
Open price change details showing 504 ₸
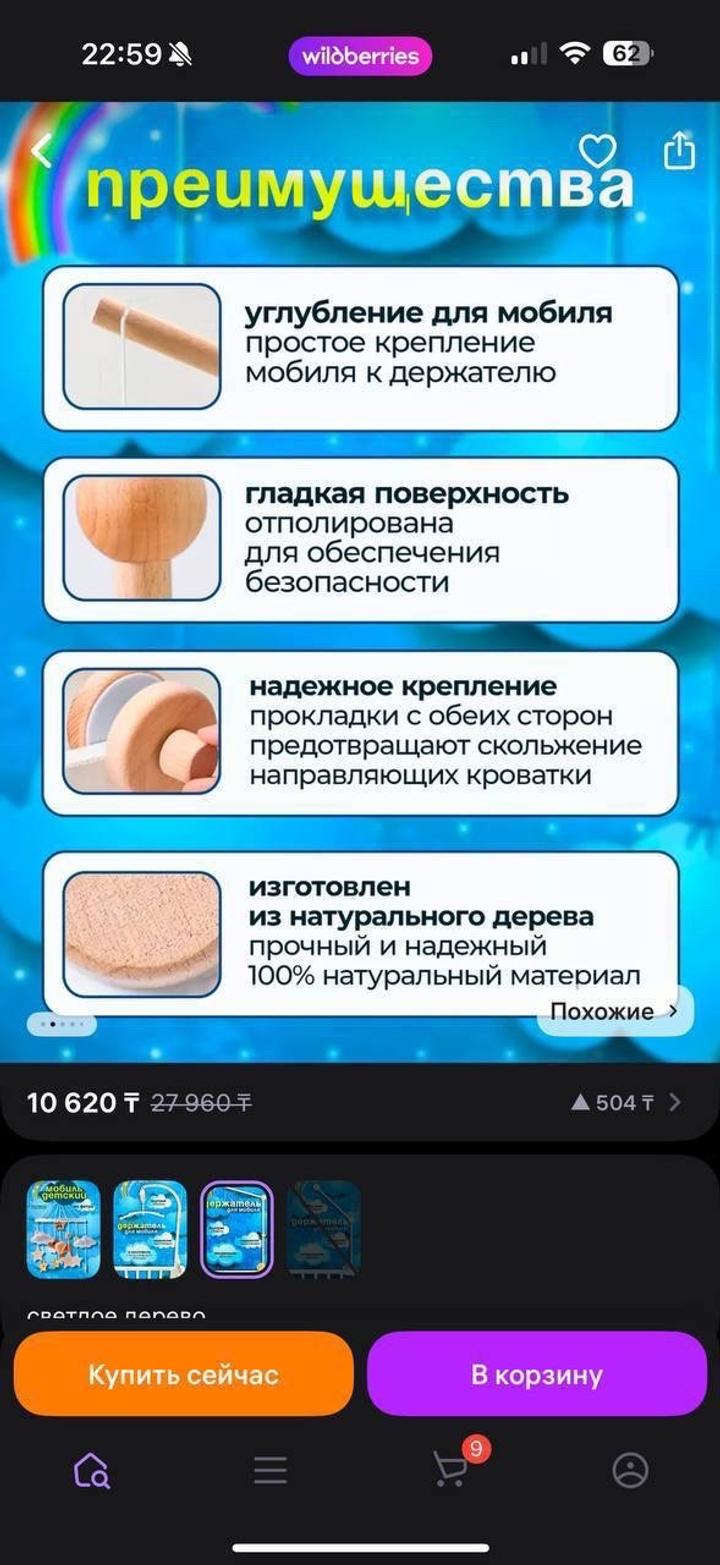[x=626, y=1102]
